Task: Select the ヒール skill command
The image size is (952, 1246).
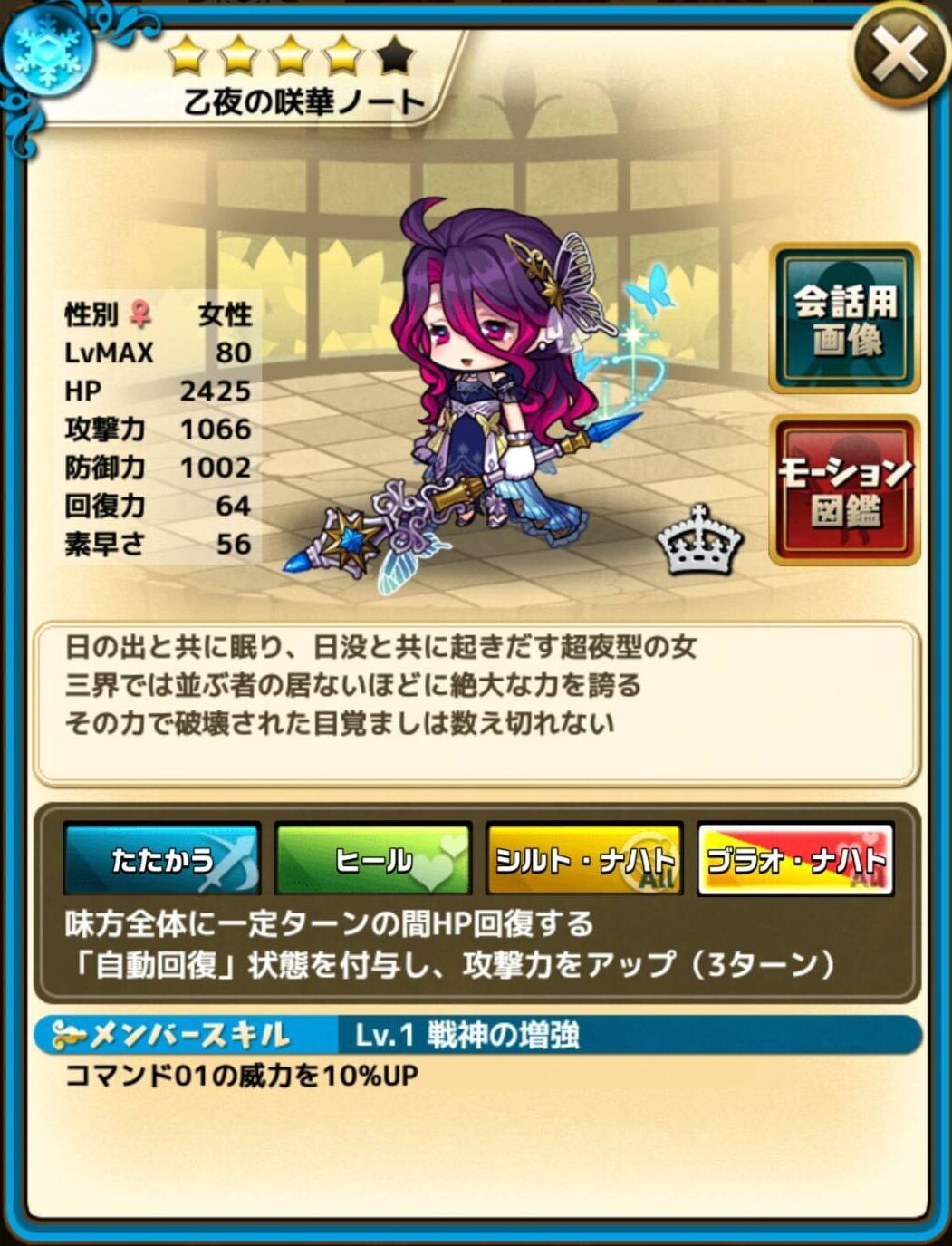Action: point(373,858)
